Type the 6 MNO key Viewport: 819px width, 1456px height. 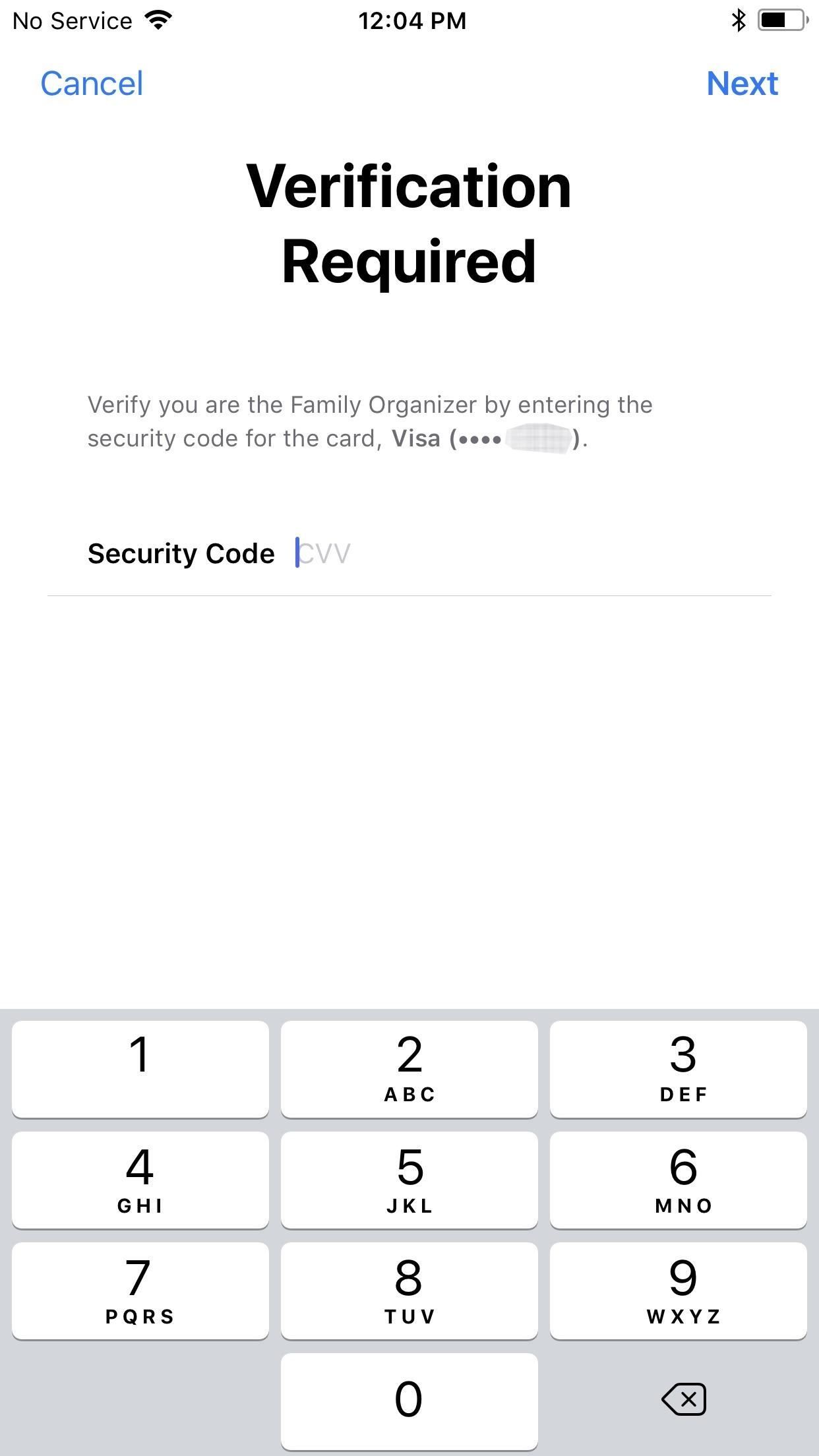(x=678, y=1180)
